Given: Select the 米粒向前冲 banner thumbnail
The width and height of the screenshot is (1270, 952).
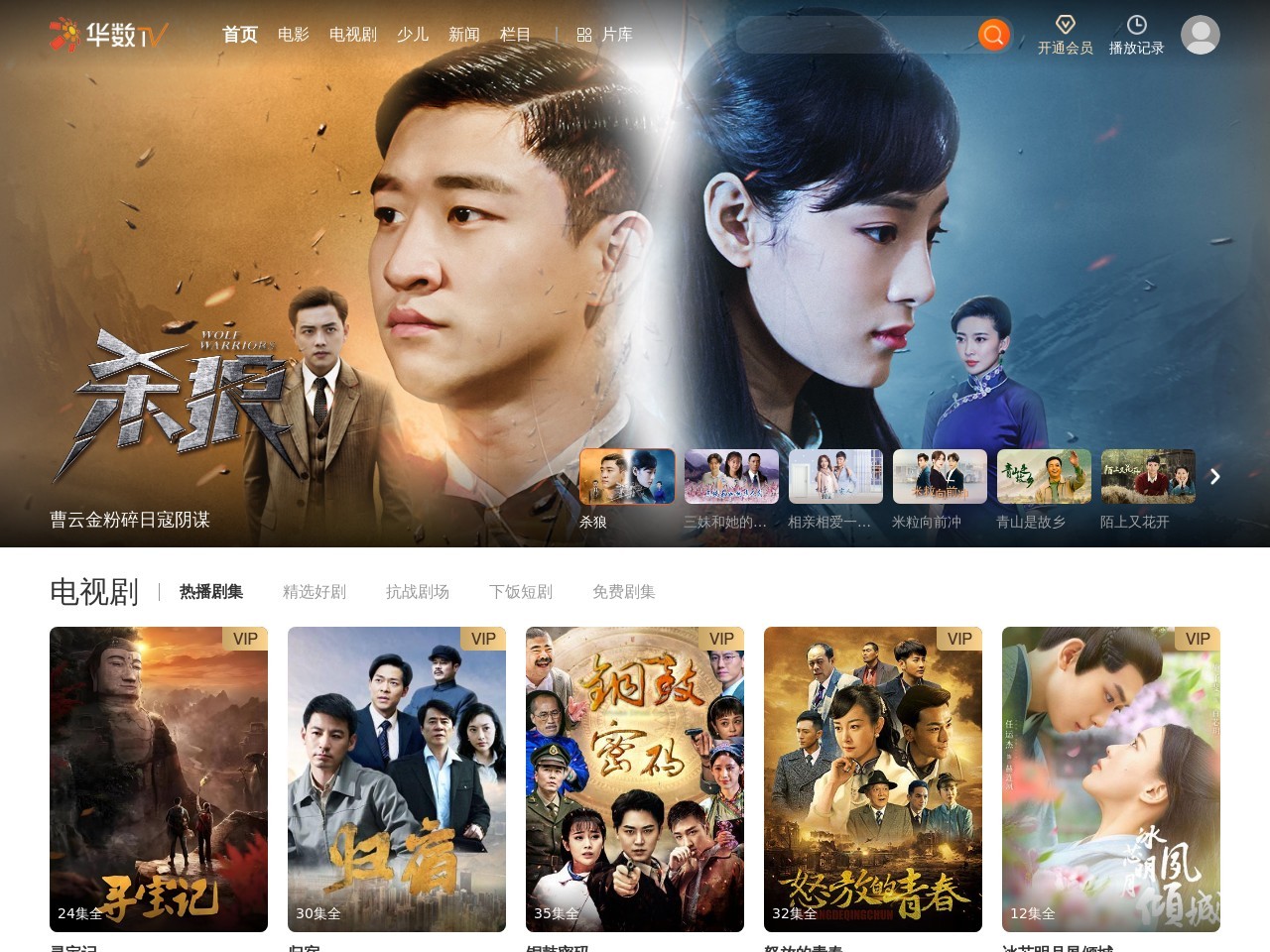Looking at the screenshot, I should [940, 477].
